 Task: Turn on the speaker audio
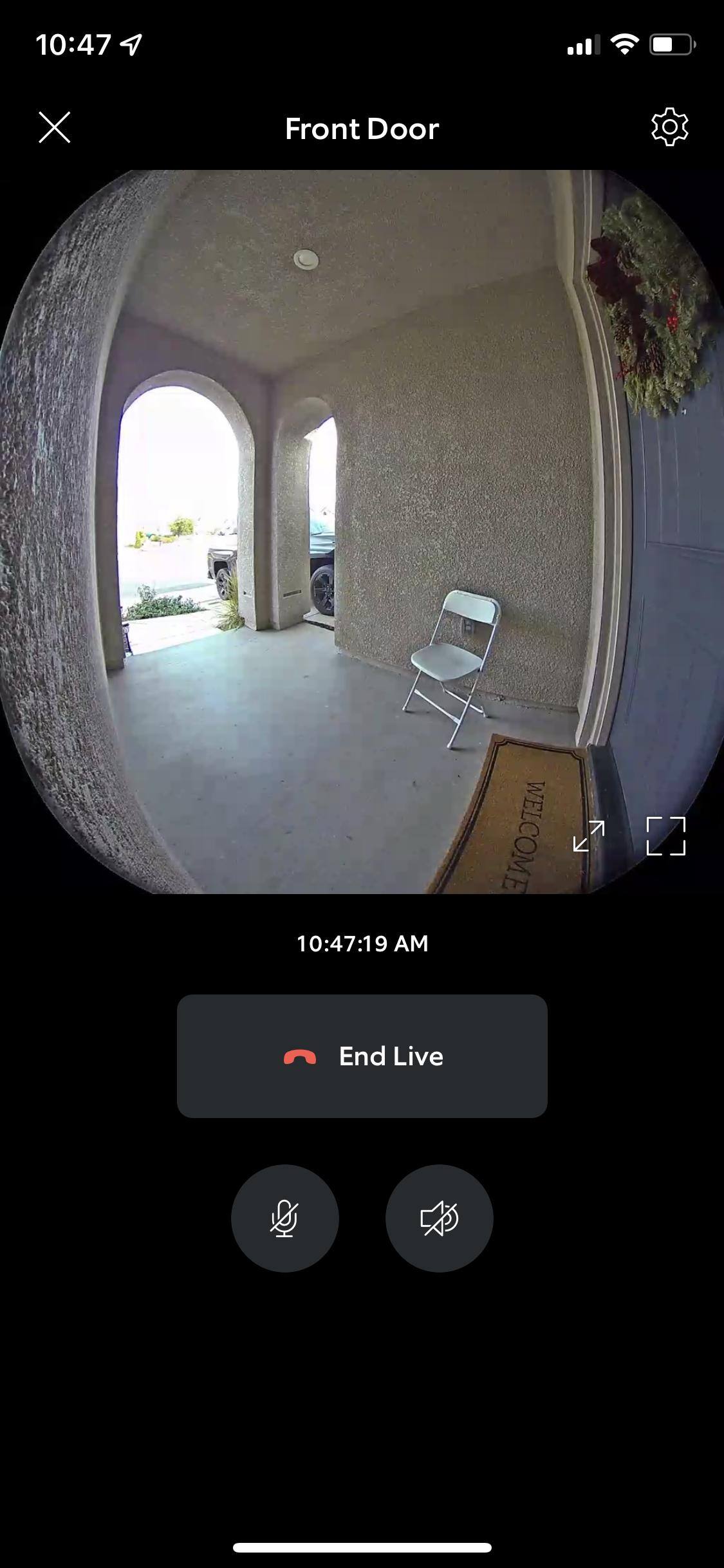(439, 1218)
